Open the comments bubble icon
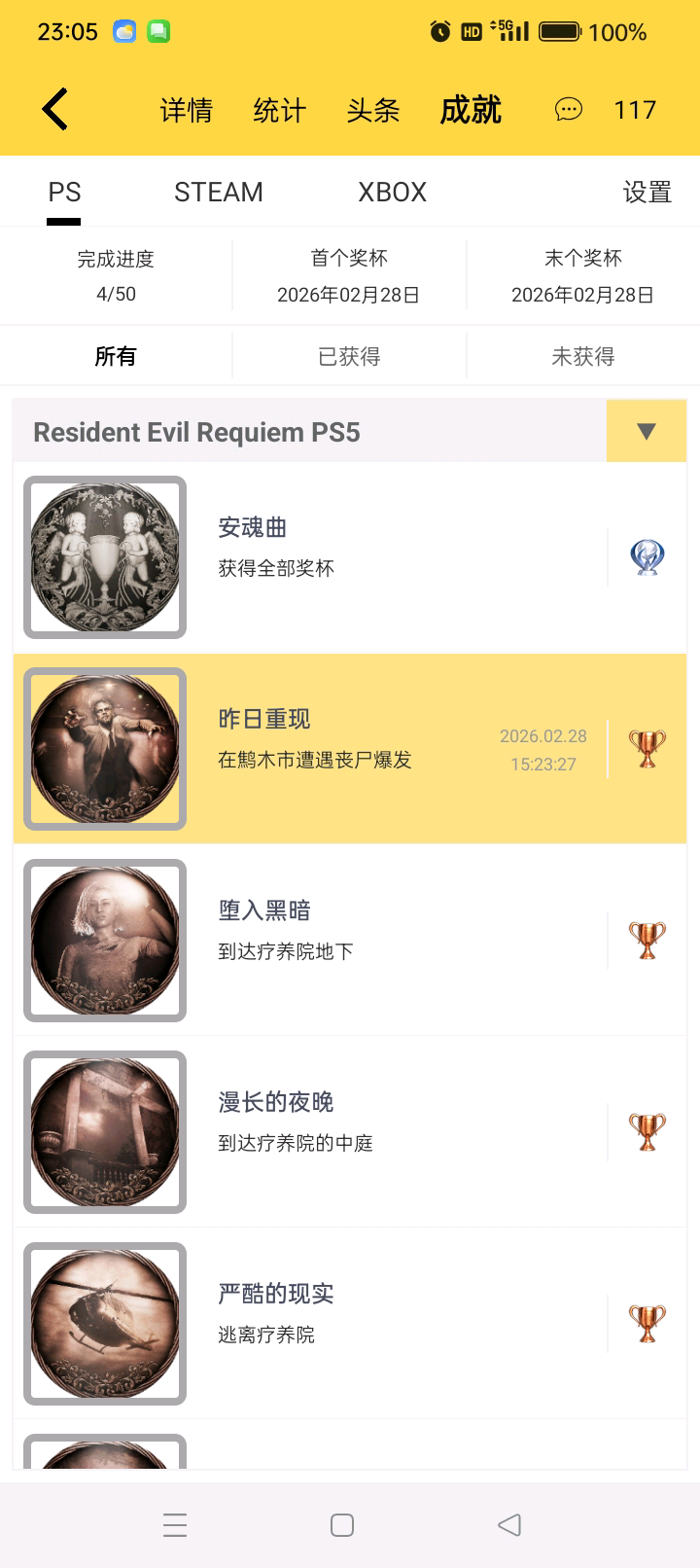700x1568 pixels. tap(569, 110)
